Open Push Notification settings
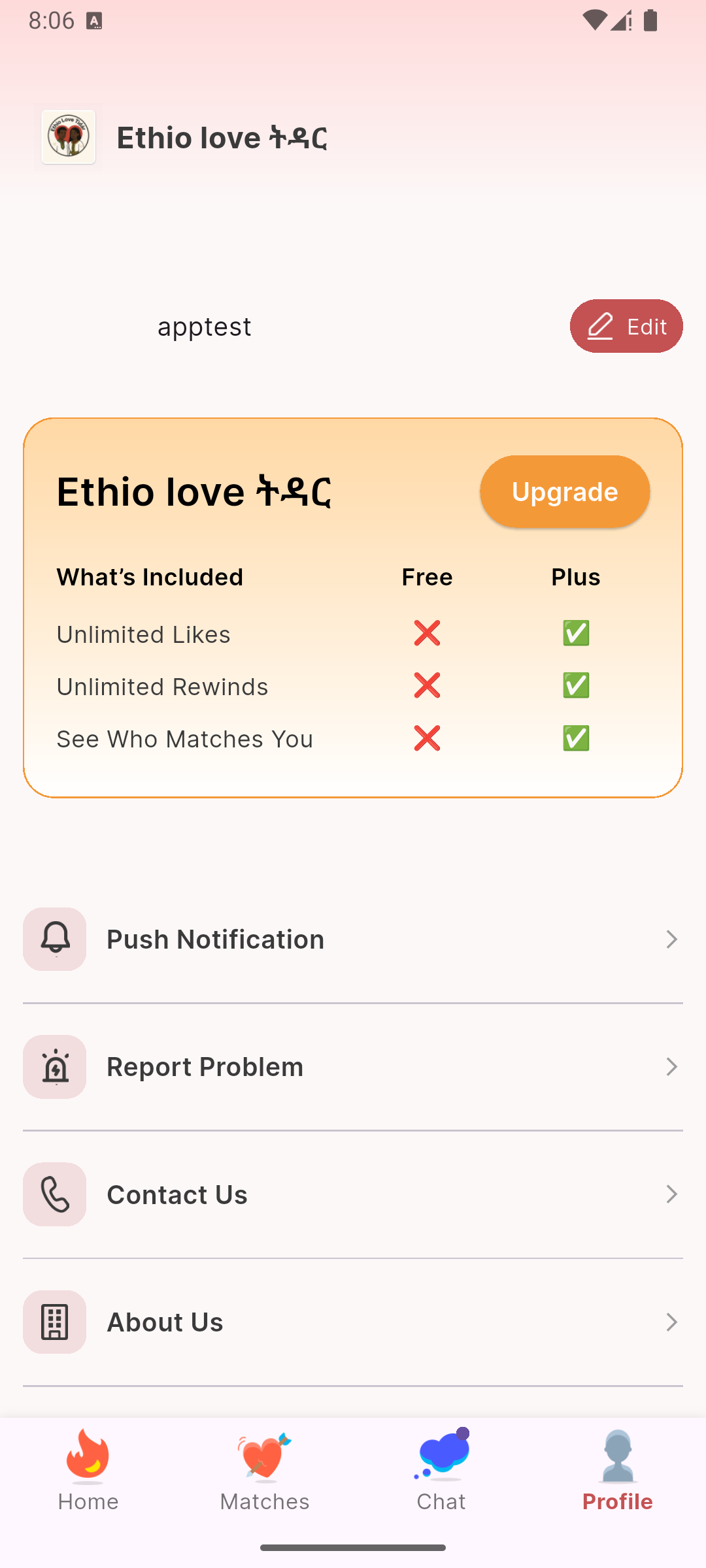 tap(353, 939)
